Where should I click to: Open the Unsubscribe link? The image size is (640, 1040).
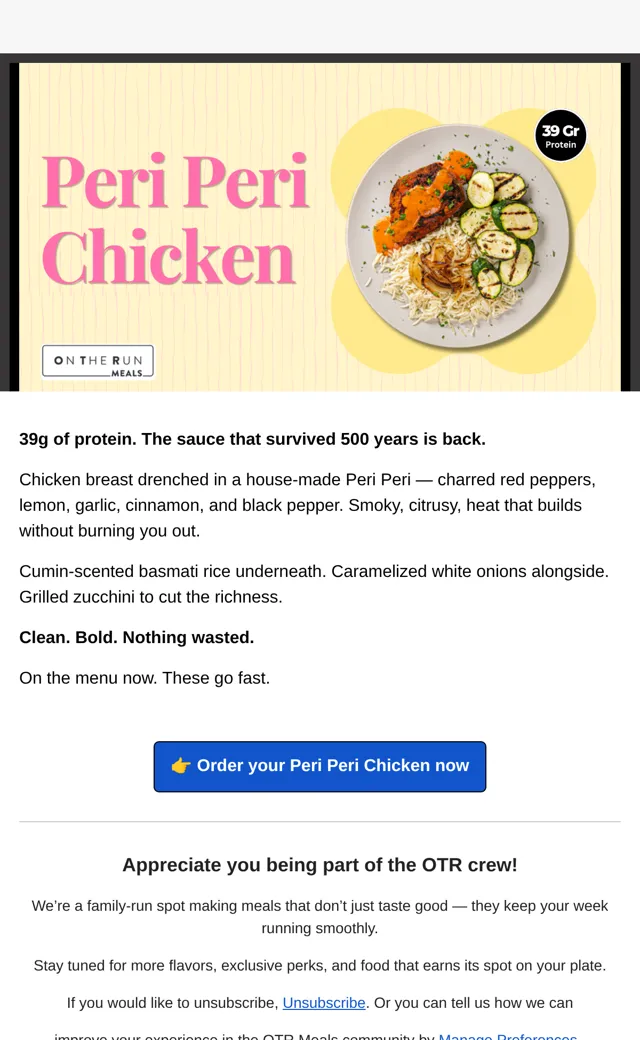pos(324,1003)
